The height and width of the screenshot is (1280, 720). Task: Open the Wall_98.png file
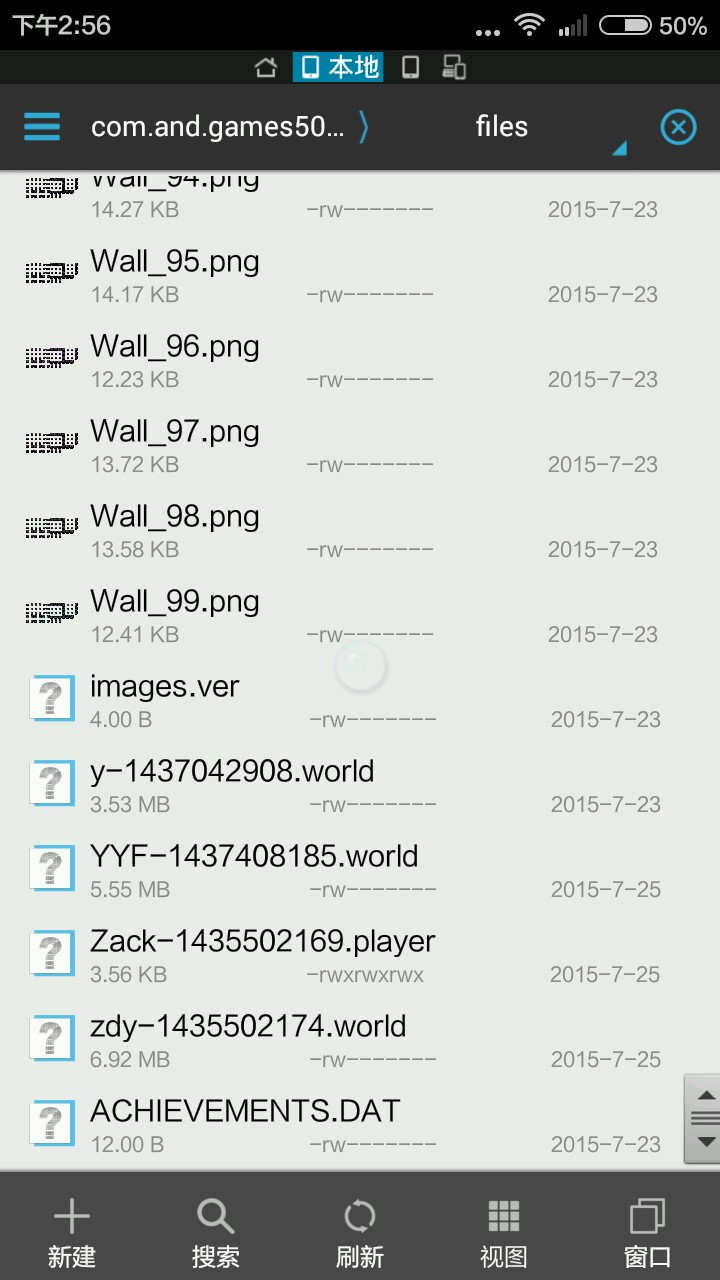[x=175, y=517]
